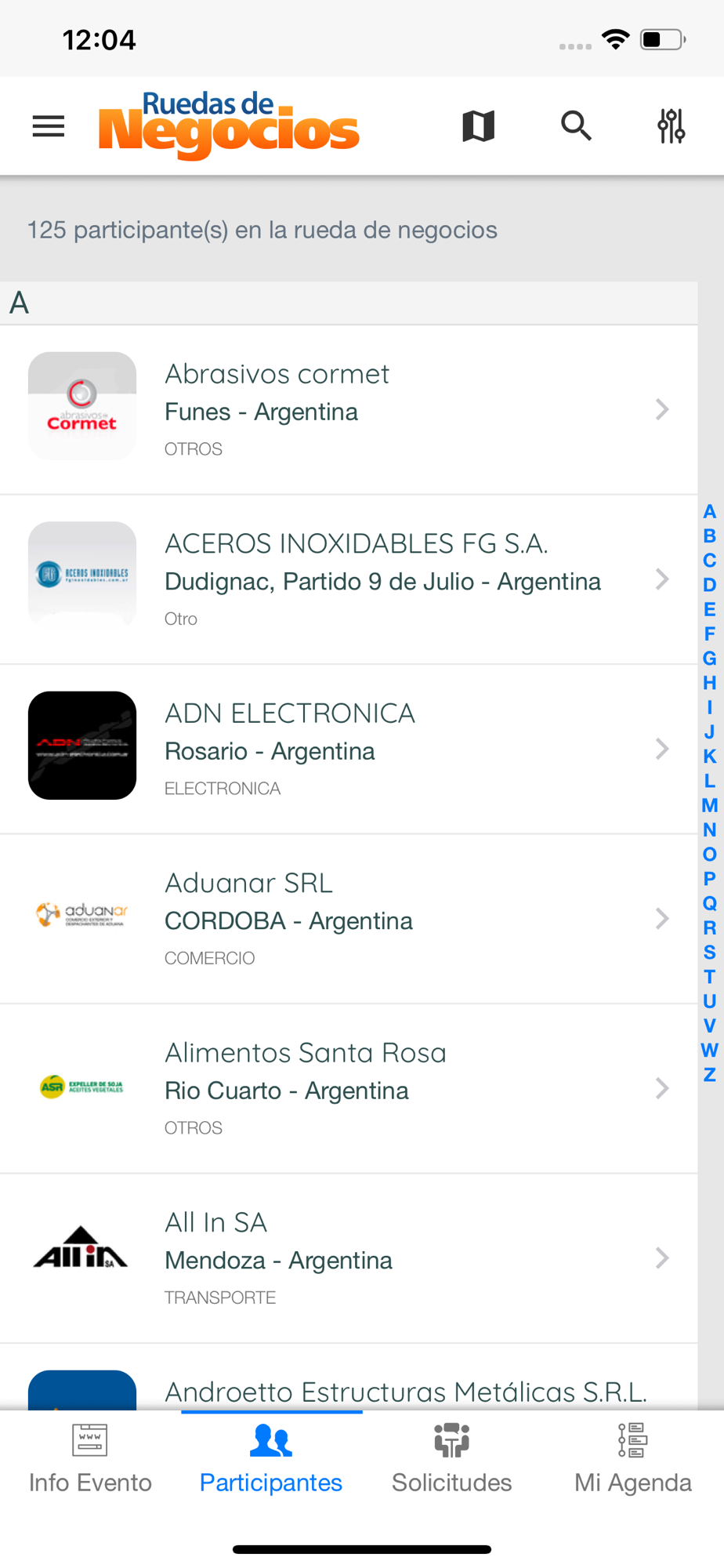
Task: Switch to the Info Evento tab
Action: click(90, 1459)
